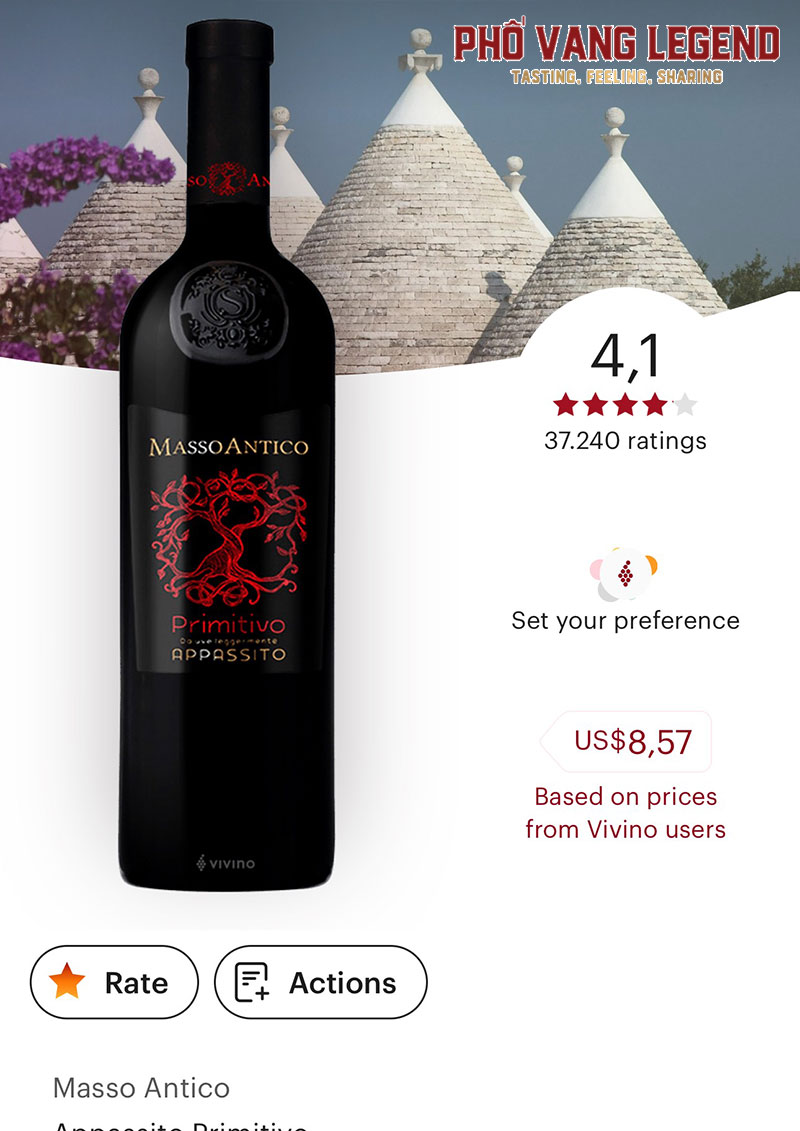
Task: Tap the Rate button
Action: [x=114, y=982]
